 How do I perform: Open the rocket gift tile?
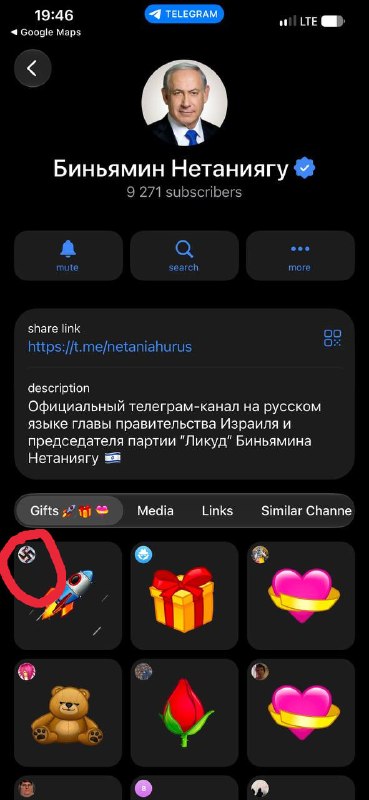pyautogui.click(x=68, y=595)
